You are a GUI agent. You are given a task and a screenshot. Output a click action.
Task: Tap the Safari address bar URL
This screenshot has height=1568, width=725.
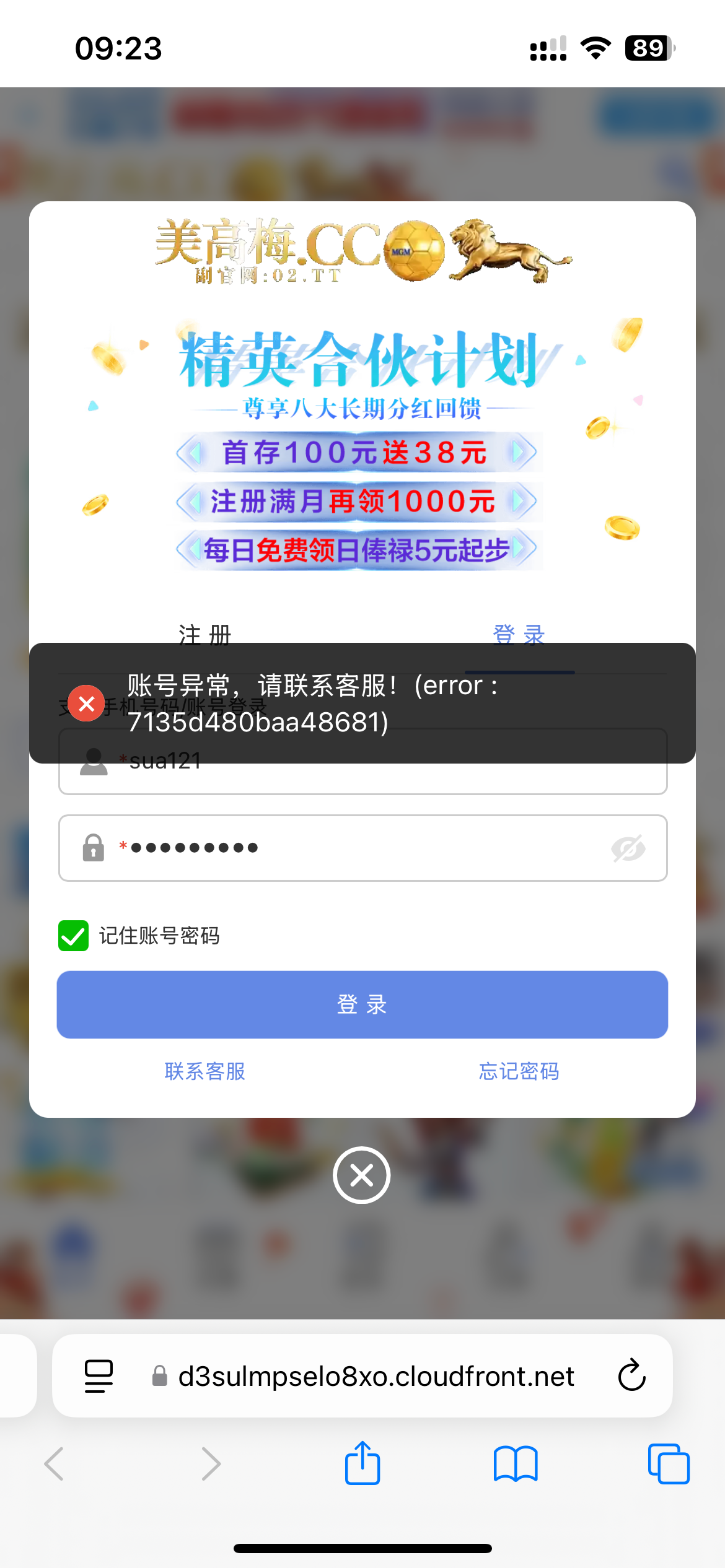[x=376, y=1375]
